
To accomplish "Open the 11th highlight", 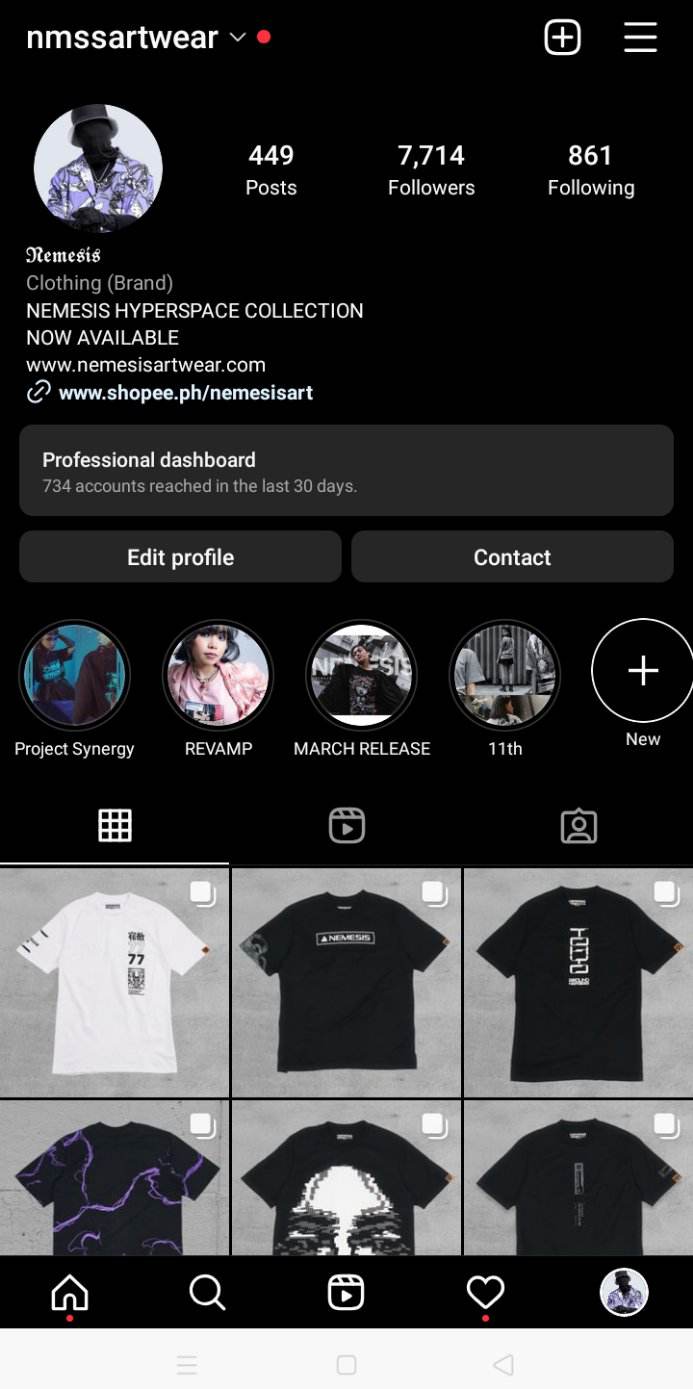I will [505, 675].
